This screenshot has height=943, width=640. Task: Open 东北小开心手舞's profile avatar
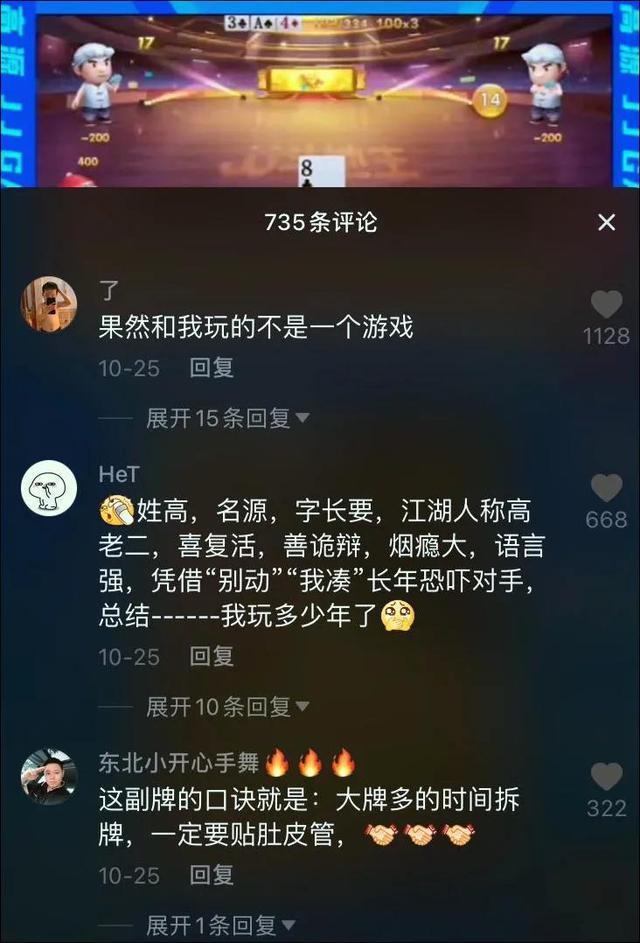click(x=49, y=776)
